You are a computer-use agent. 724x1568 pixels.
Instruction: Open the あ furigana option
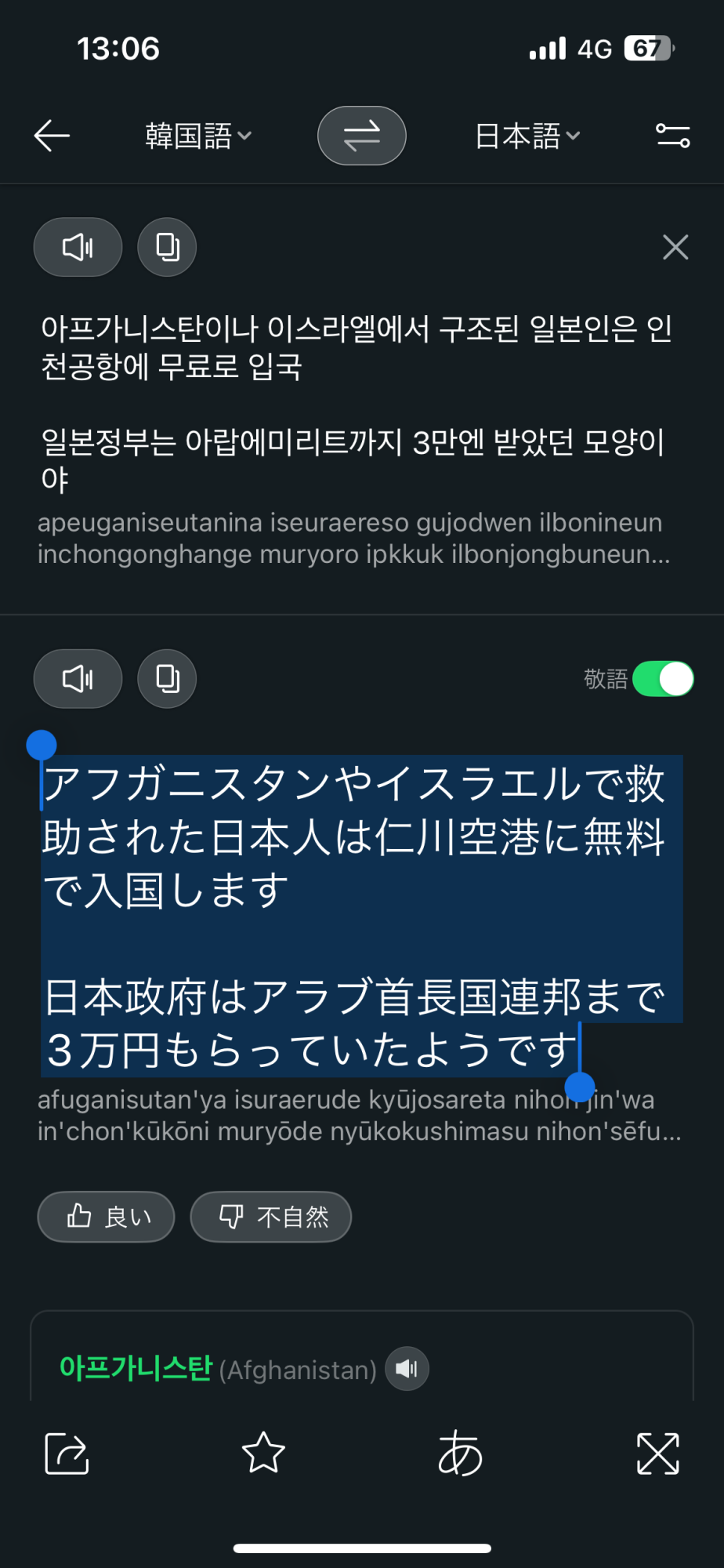460,1454
